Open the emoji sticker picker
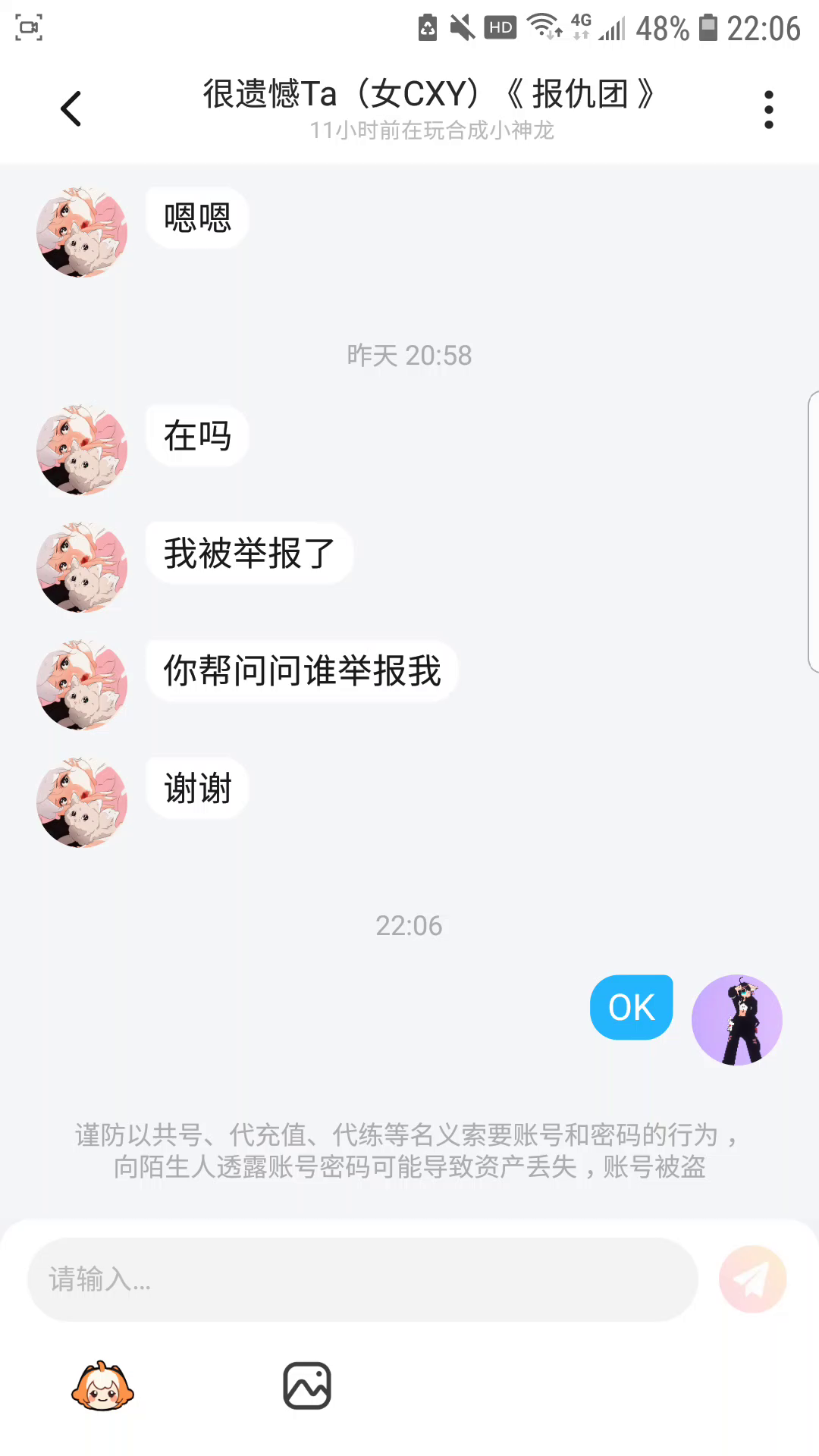 102,1386
